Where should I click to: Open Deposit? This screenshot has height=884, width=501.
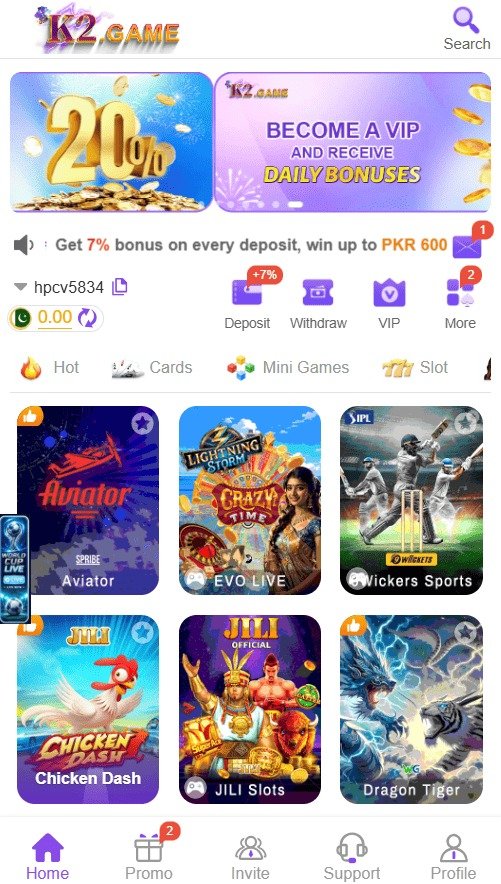pyautogui.click(x=247, y=304)
